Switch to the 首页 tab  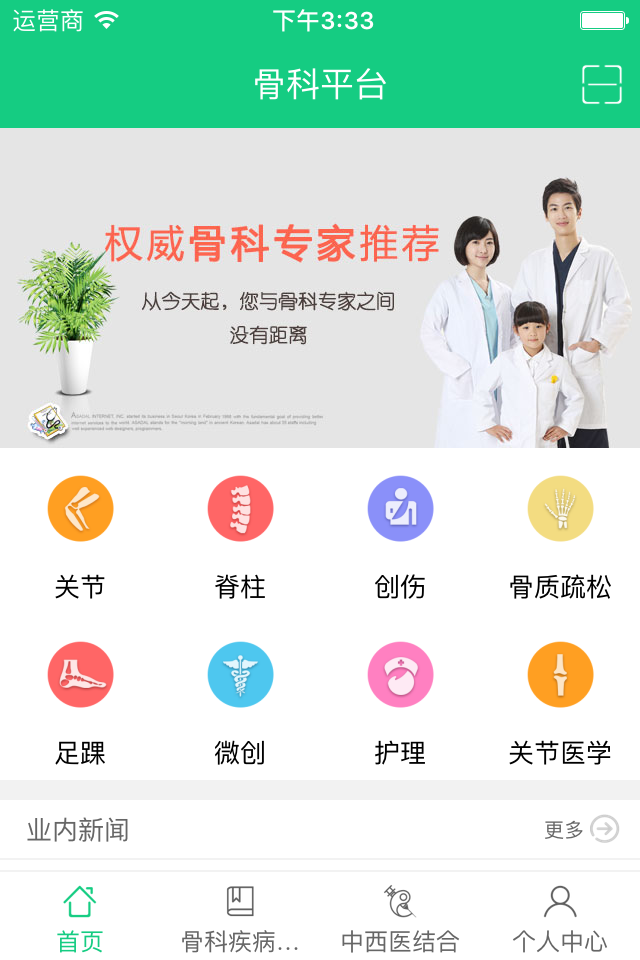[x=80, y=917]
